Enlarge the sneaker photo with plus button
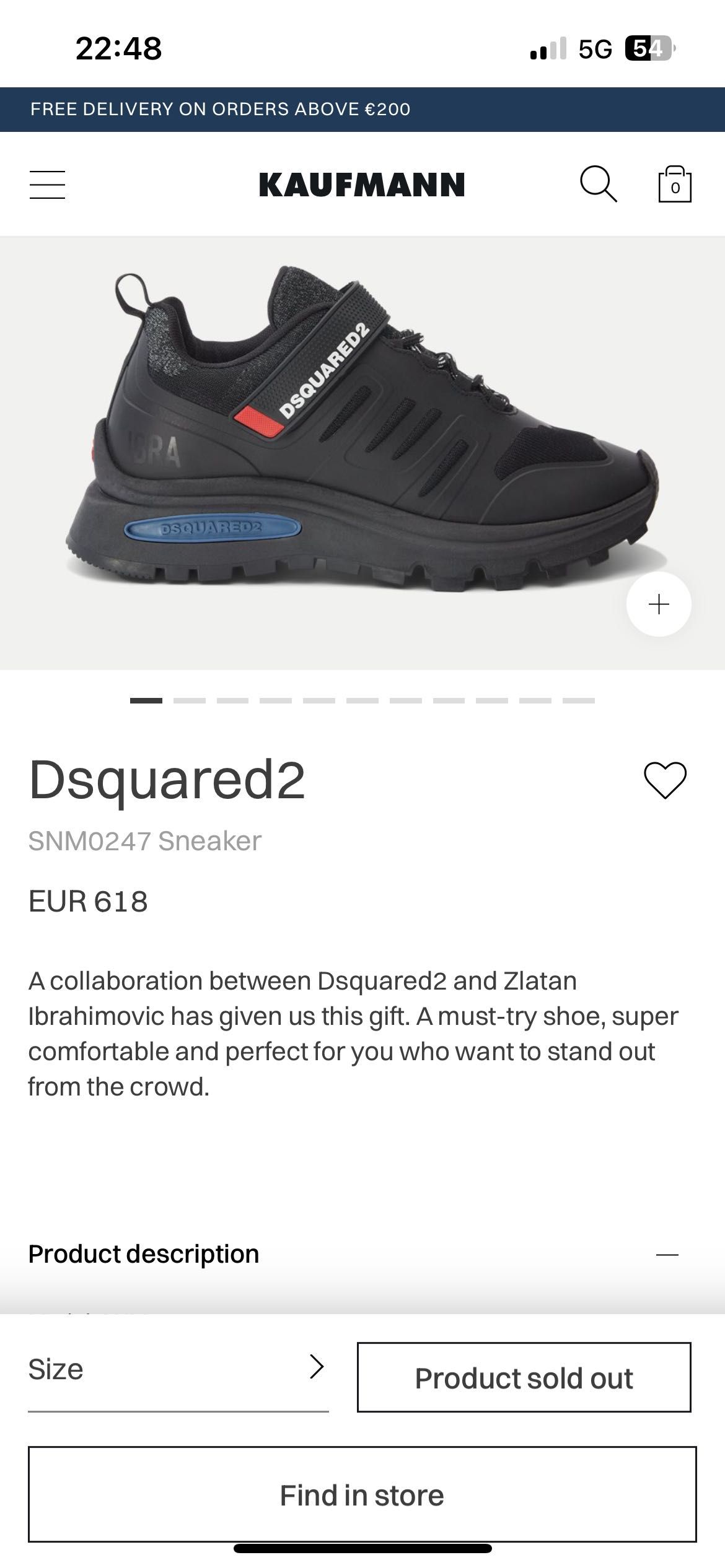Screen dimensions: 725x1568 click(x=659, y=604)
